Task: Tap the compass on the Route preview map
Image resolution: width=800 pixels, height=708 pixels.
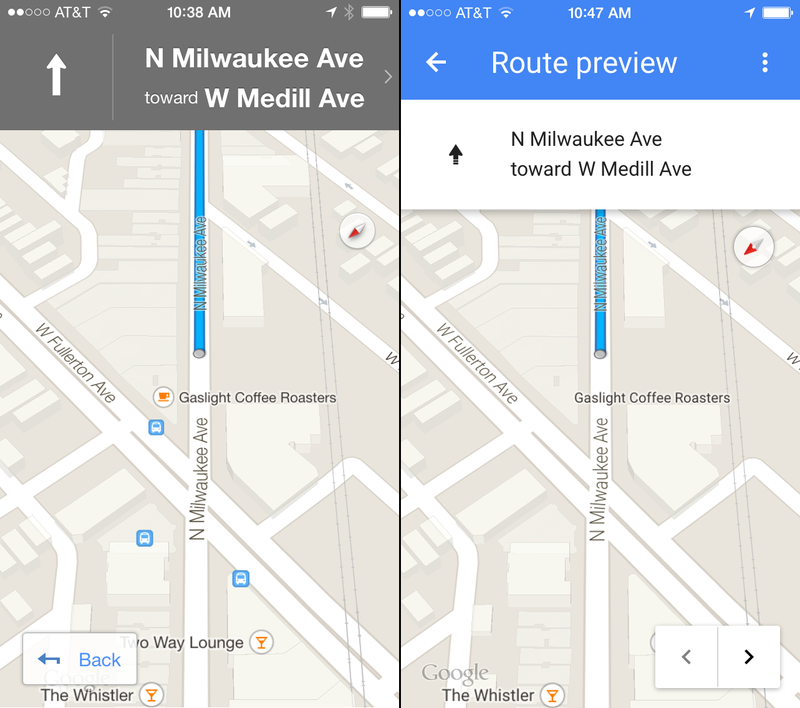Action: coord(753,246)
